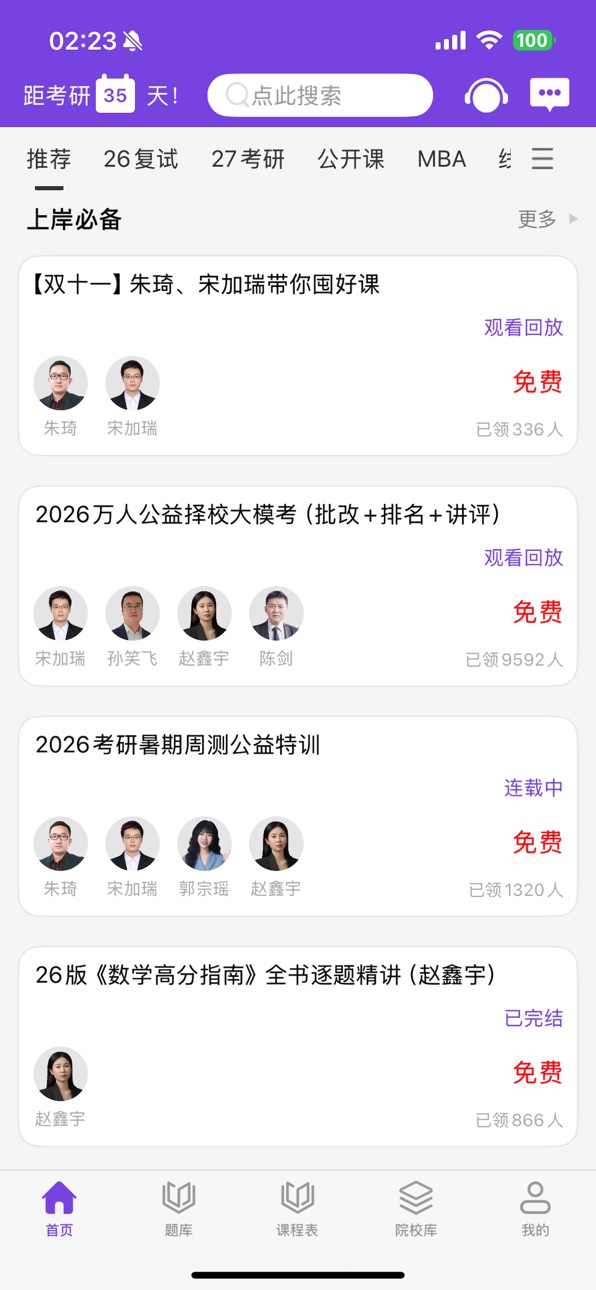Switch to 院校库 tab
The image size is (596, 1290).
[416, 1209]
